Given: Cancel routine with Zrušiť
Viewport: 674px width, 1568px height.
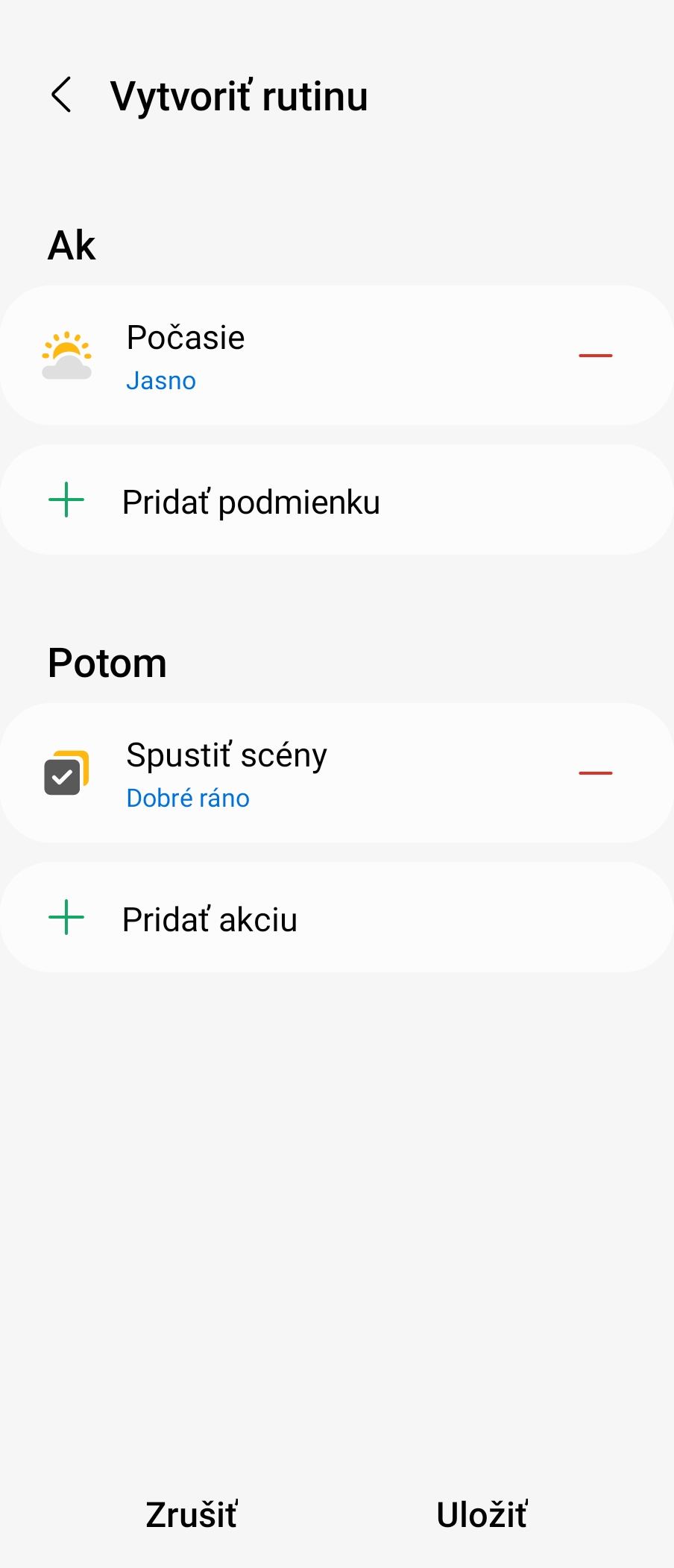Looking at the screenshot, I should coord(192,1515).
